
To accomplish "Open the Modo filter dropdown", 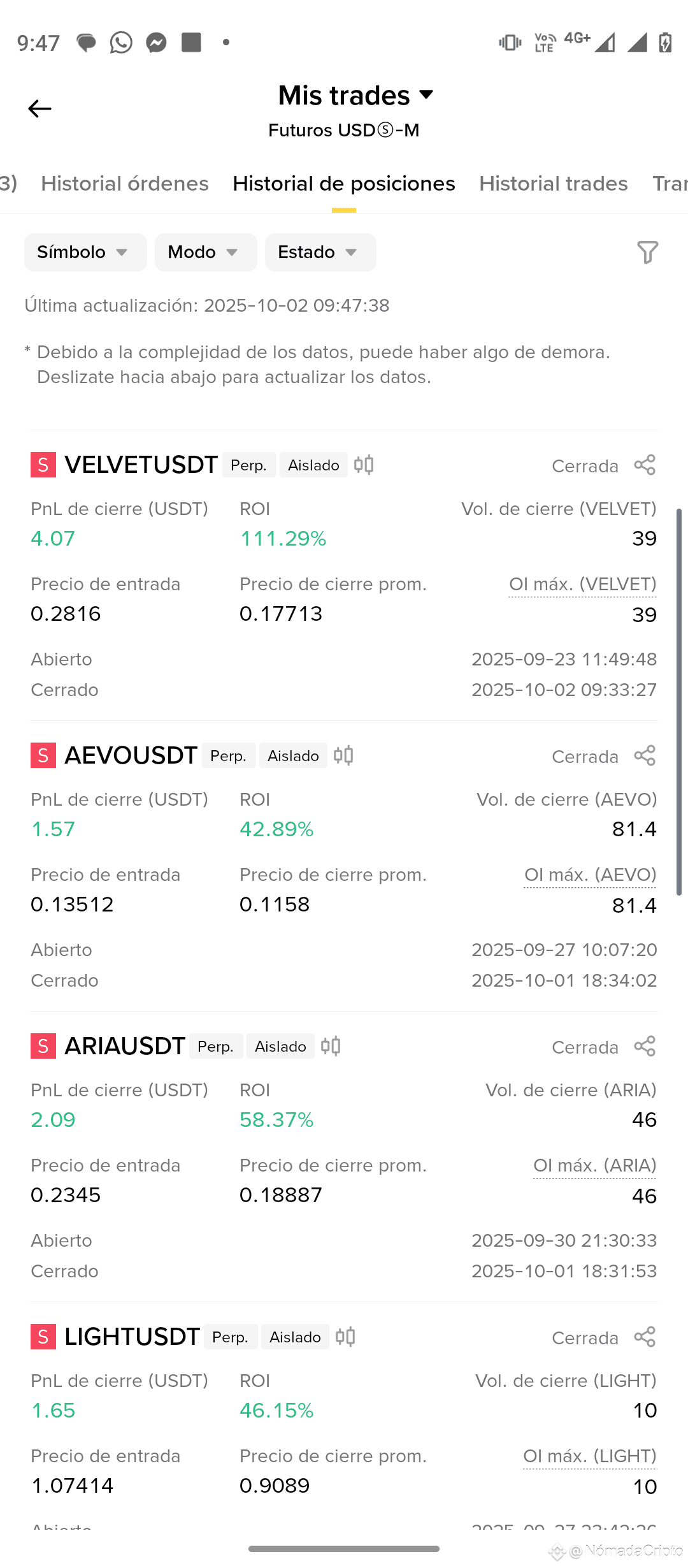I will pyautogui.click(x=205, y=252).
